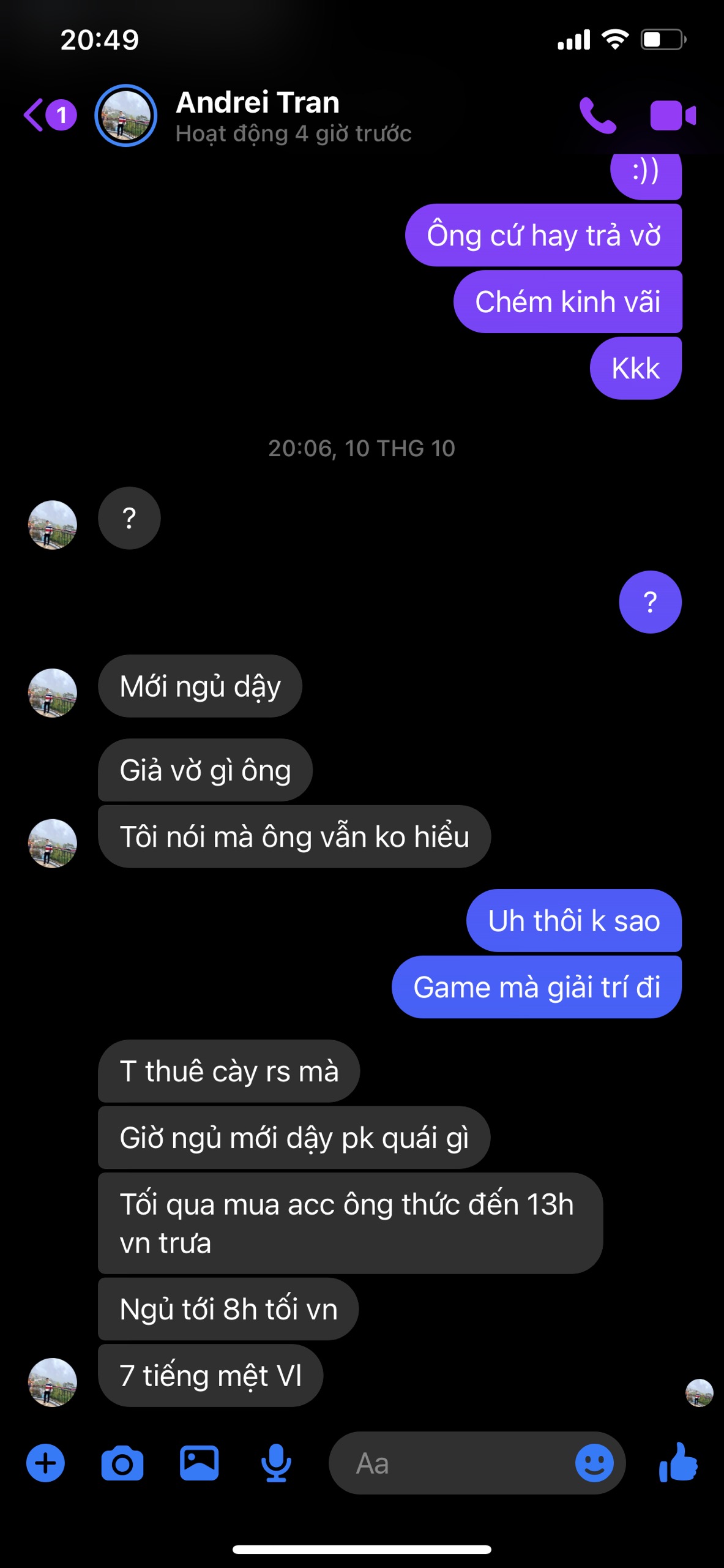Open Andrei Tran's profile details
The height and width of the screenshot is (1568, 724).
257,115
